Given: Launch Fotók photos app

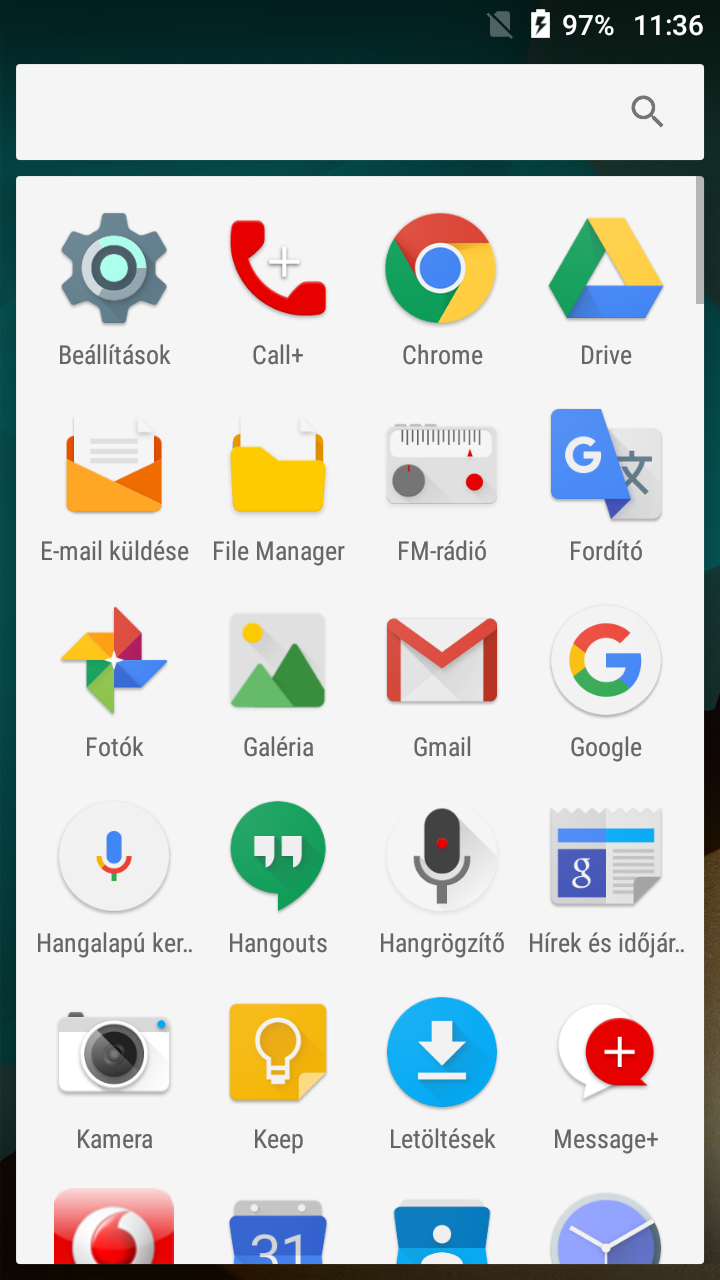Looking at the screenshot, I should coord(114,662).
